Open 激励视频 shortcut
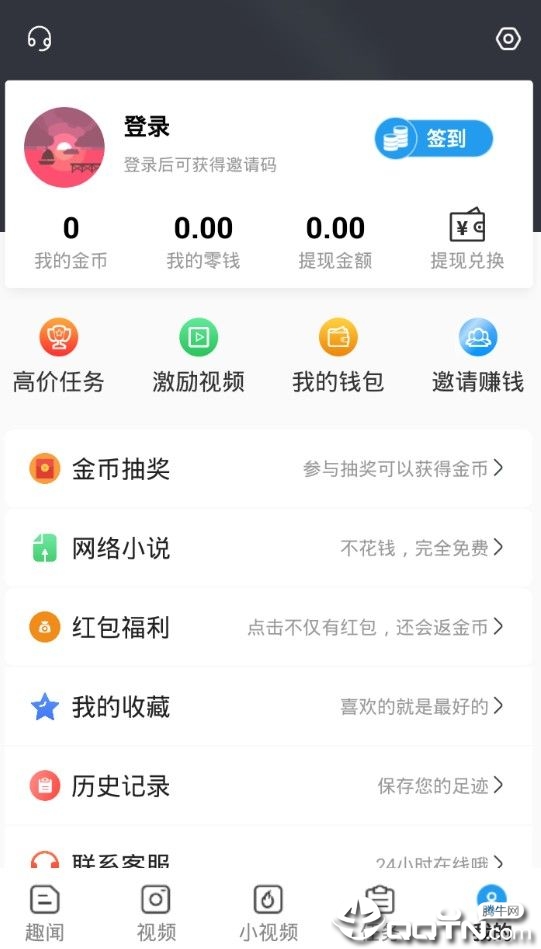 point(198,356)
